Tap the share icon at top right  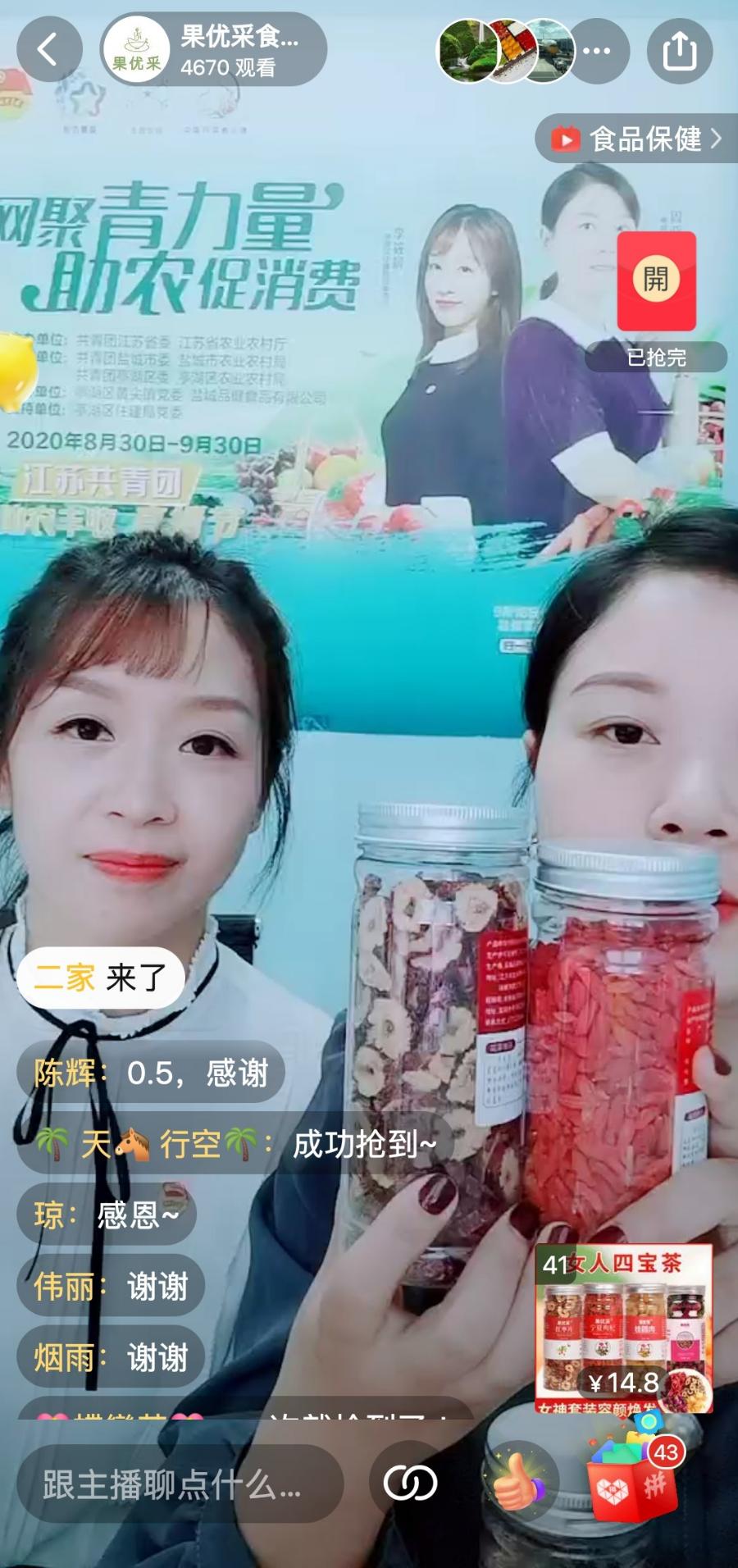pyautogui.click(x=677, y=50)
